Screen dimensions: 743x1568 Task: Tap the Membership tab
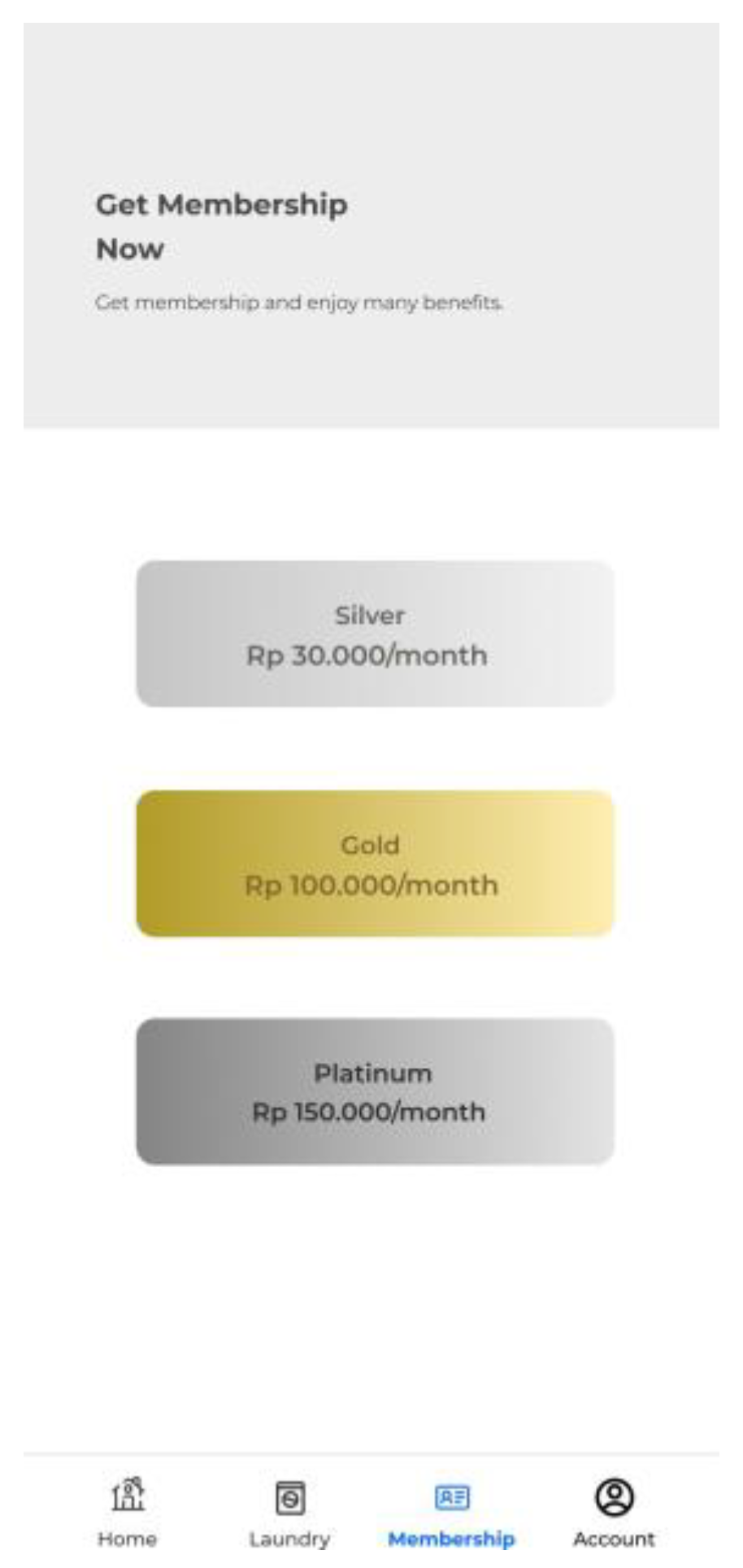coord(451,1511)
